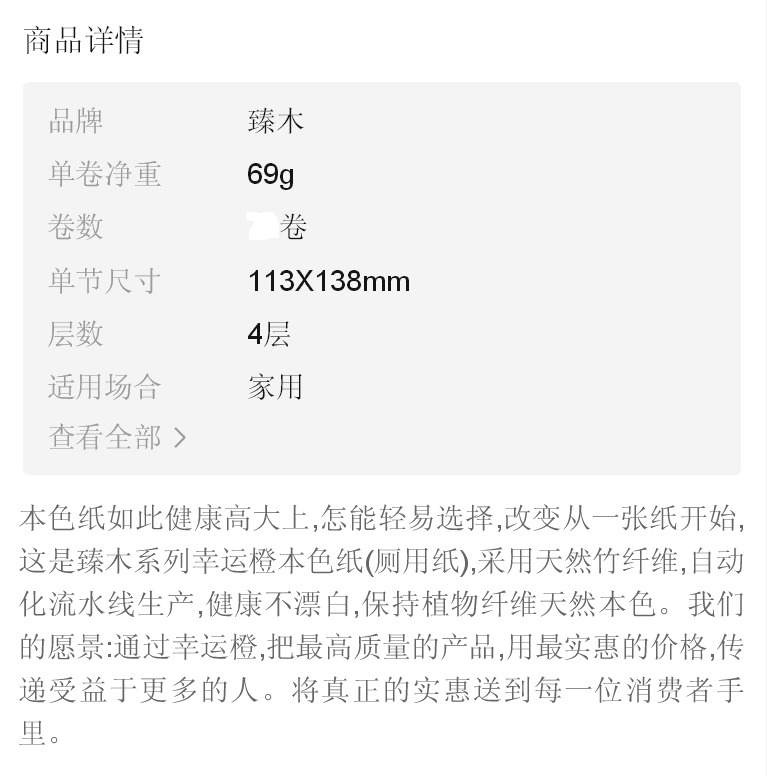Expand 查看全部 to see all specifications
This screenshot has height=776, width=767.
pos(117,437)
